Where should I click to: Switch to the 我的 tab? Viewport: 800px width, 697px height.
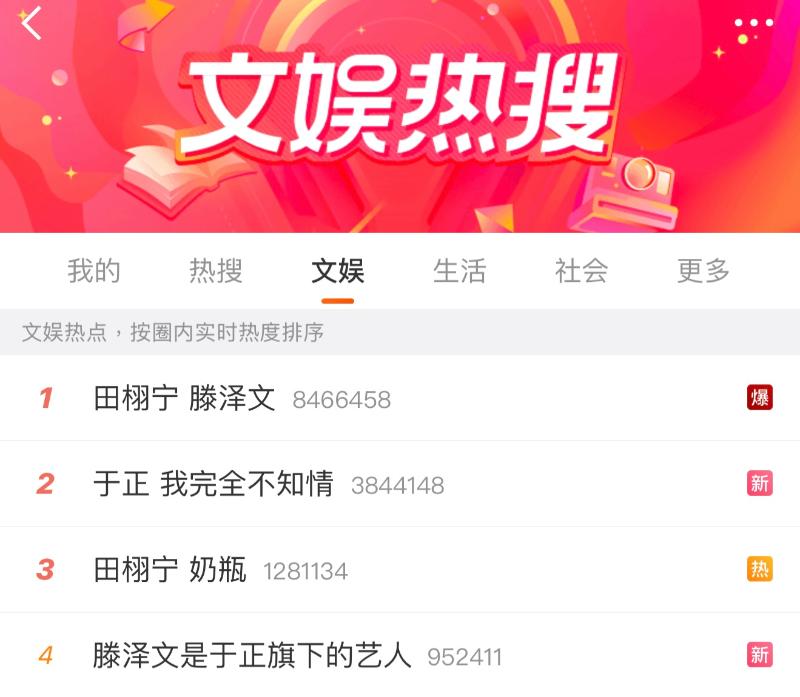94,271
